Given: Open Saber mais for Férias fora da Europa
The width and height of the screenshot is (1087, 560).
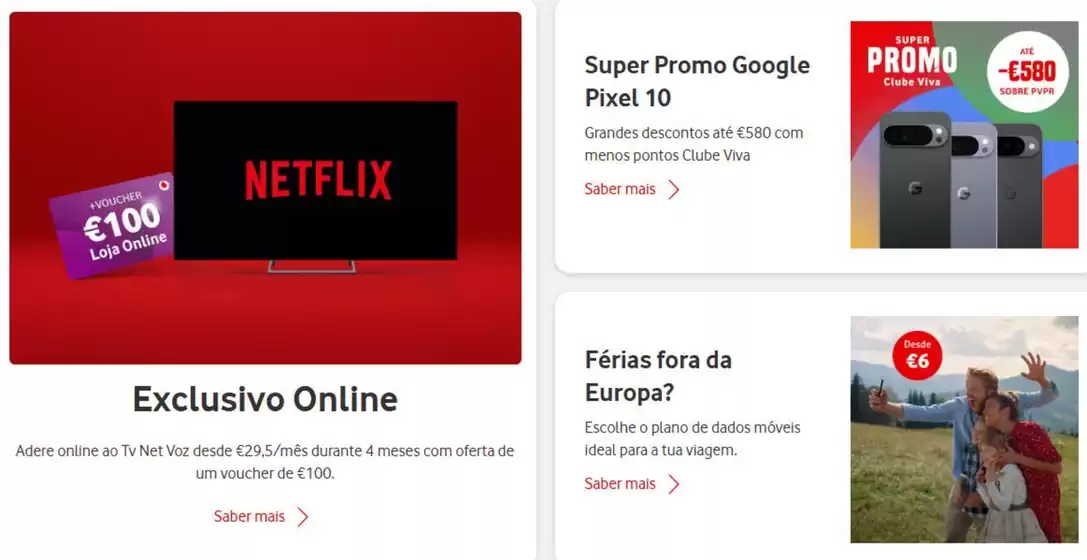Looking at the screenshot, I should tap(631, 484).
